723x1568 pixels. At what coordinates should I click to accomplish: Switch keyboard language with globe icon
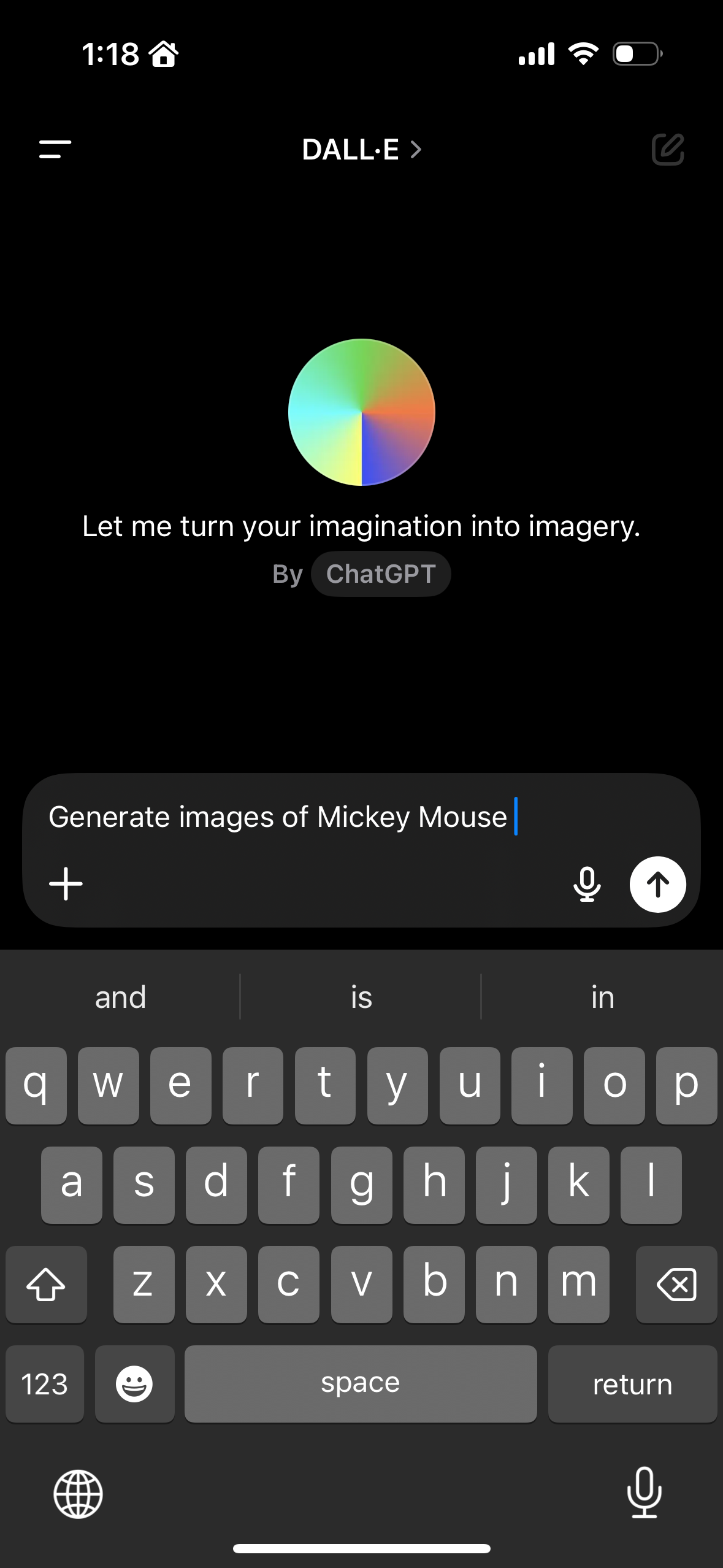pyautogui.click(x=78, y=1494)
